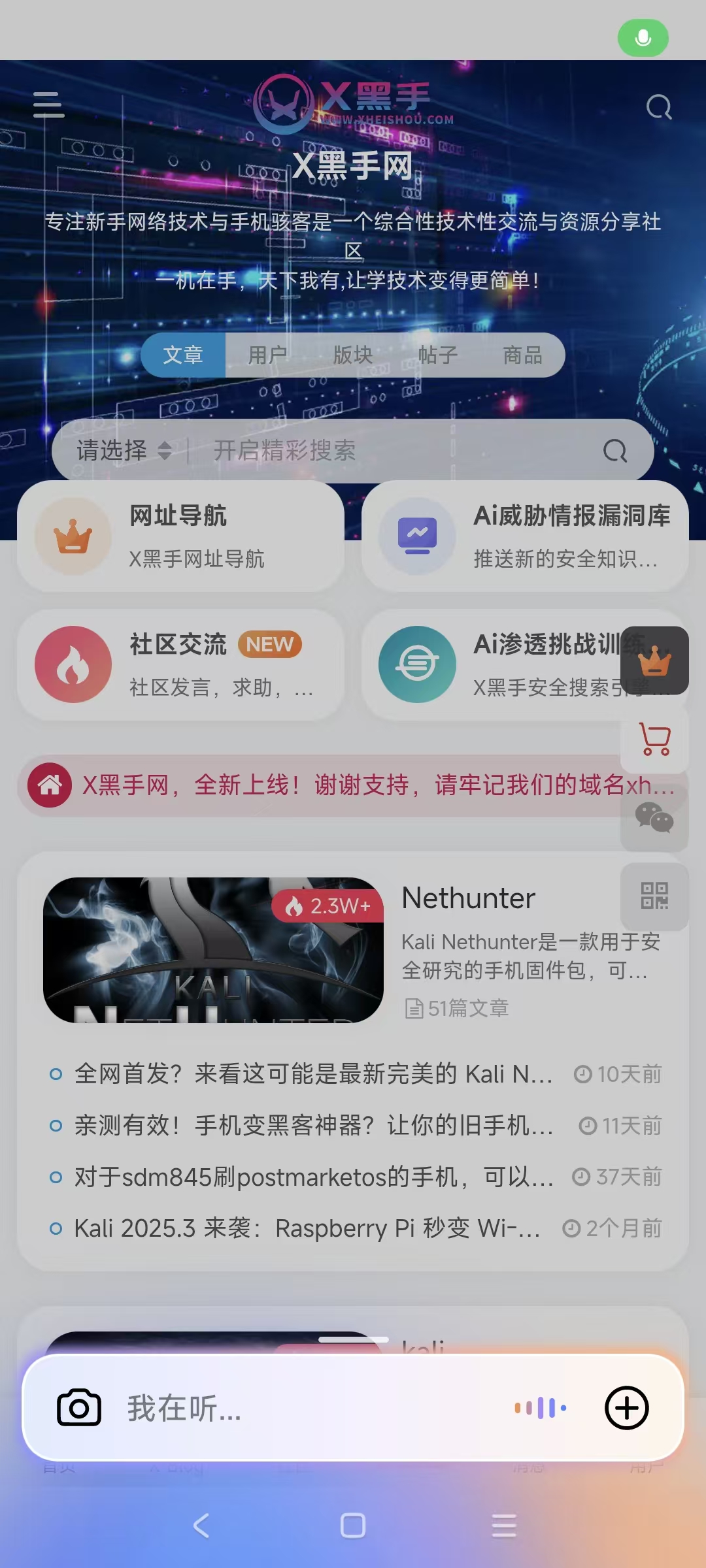Tap the chart icon on Ai威胁情报漏洞库 card
This screenshot has width=706, height=1568.
tap(418, 534)
